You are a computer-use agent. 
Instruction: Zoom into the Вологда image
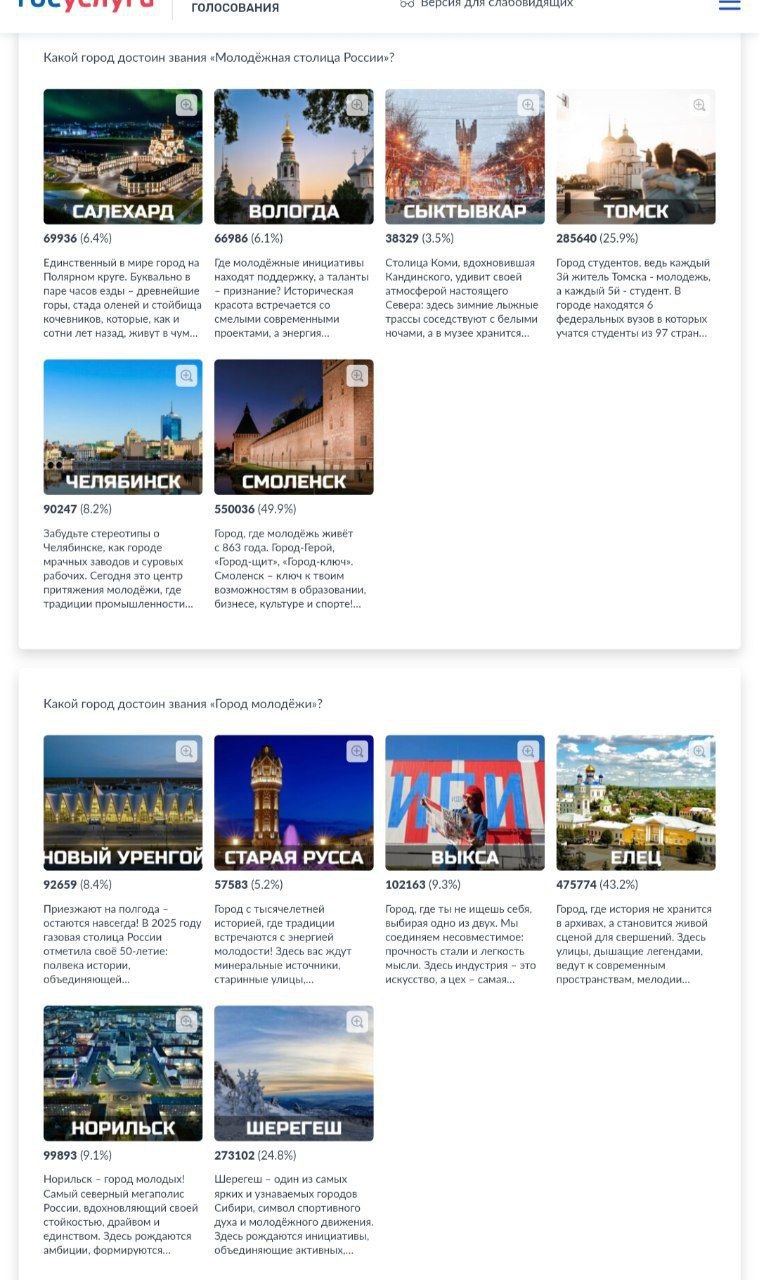point(357,105)
